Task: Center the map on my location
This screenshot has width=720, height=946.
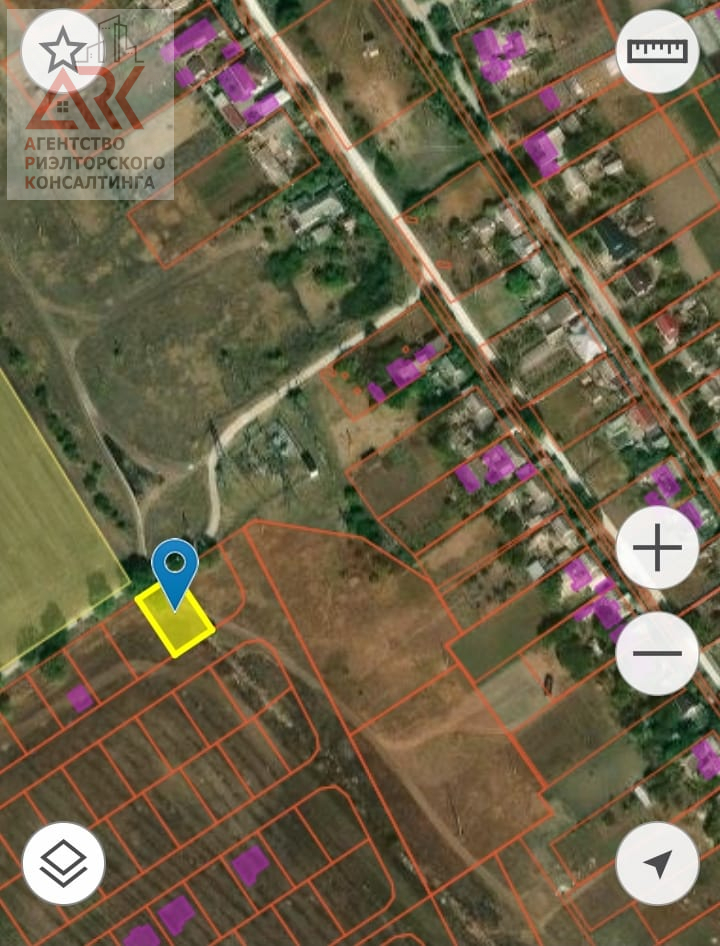Action: point(657,863)
